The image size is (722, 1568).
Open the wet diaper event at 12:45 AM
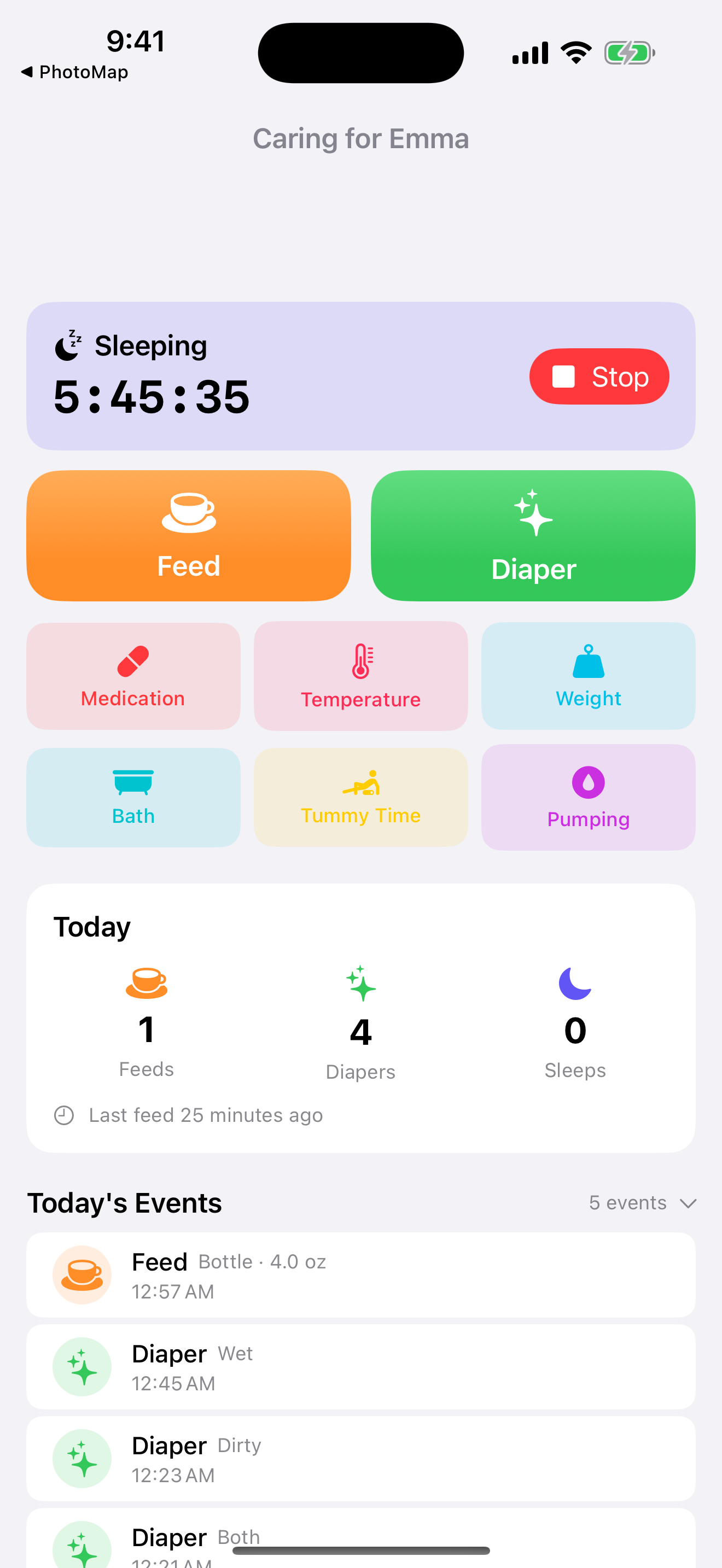pyautogui.click(x=360, y=1366)
